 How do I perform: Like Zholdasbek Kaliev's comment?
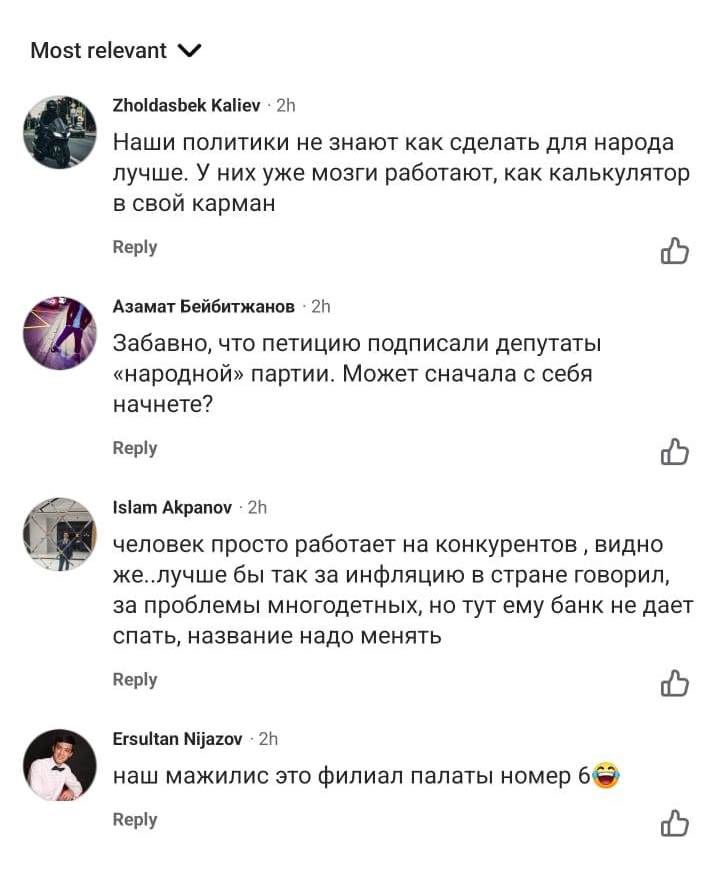[675, 251]
